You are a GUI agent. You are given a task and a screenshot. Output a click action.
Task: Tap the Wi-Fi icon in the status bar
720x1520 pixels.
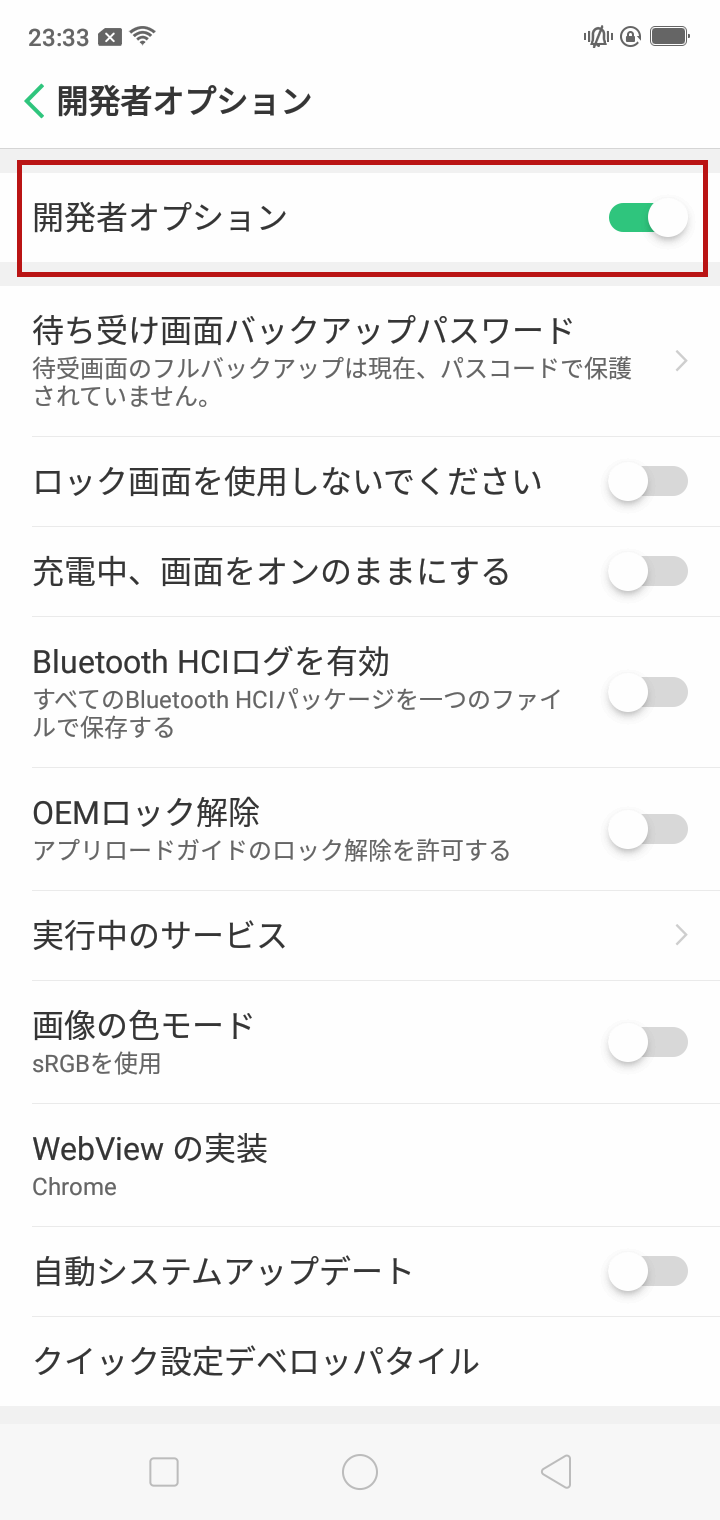click(142, 33)
